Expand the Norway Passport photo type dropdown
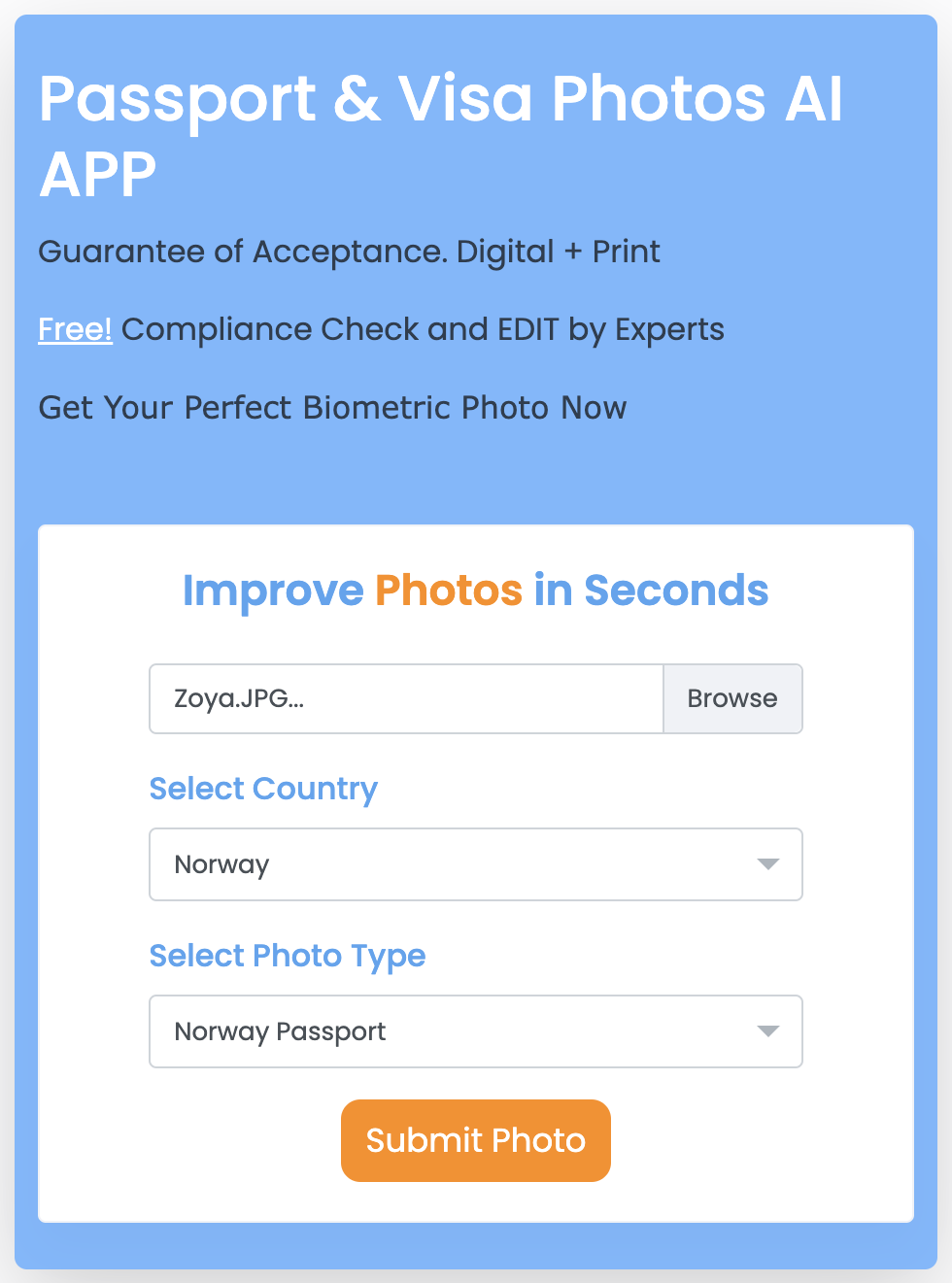 (475, 1031)
